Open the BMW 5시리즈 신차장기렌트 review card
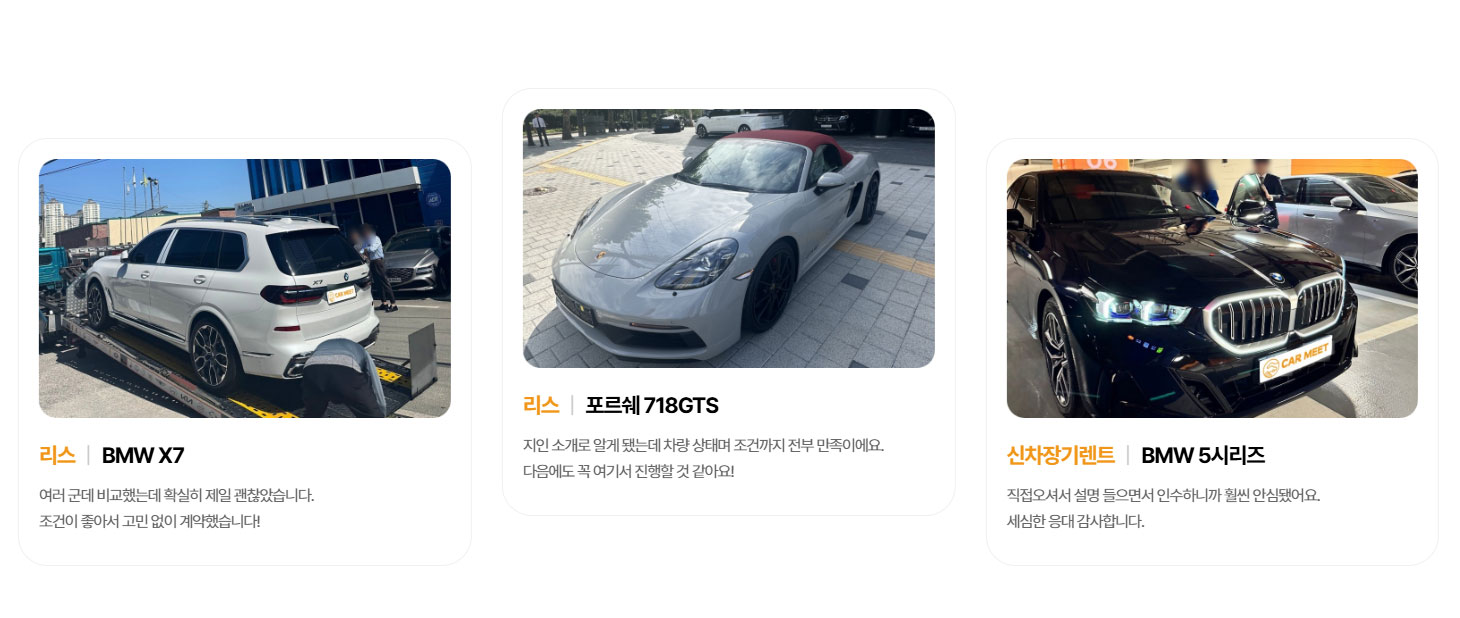Viewport: 1460px width, 618px height. pyautogui.click(x=1211, y=352)
